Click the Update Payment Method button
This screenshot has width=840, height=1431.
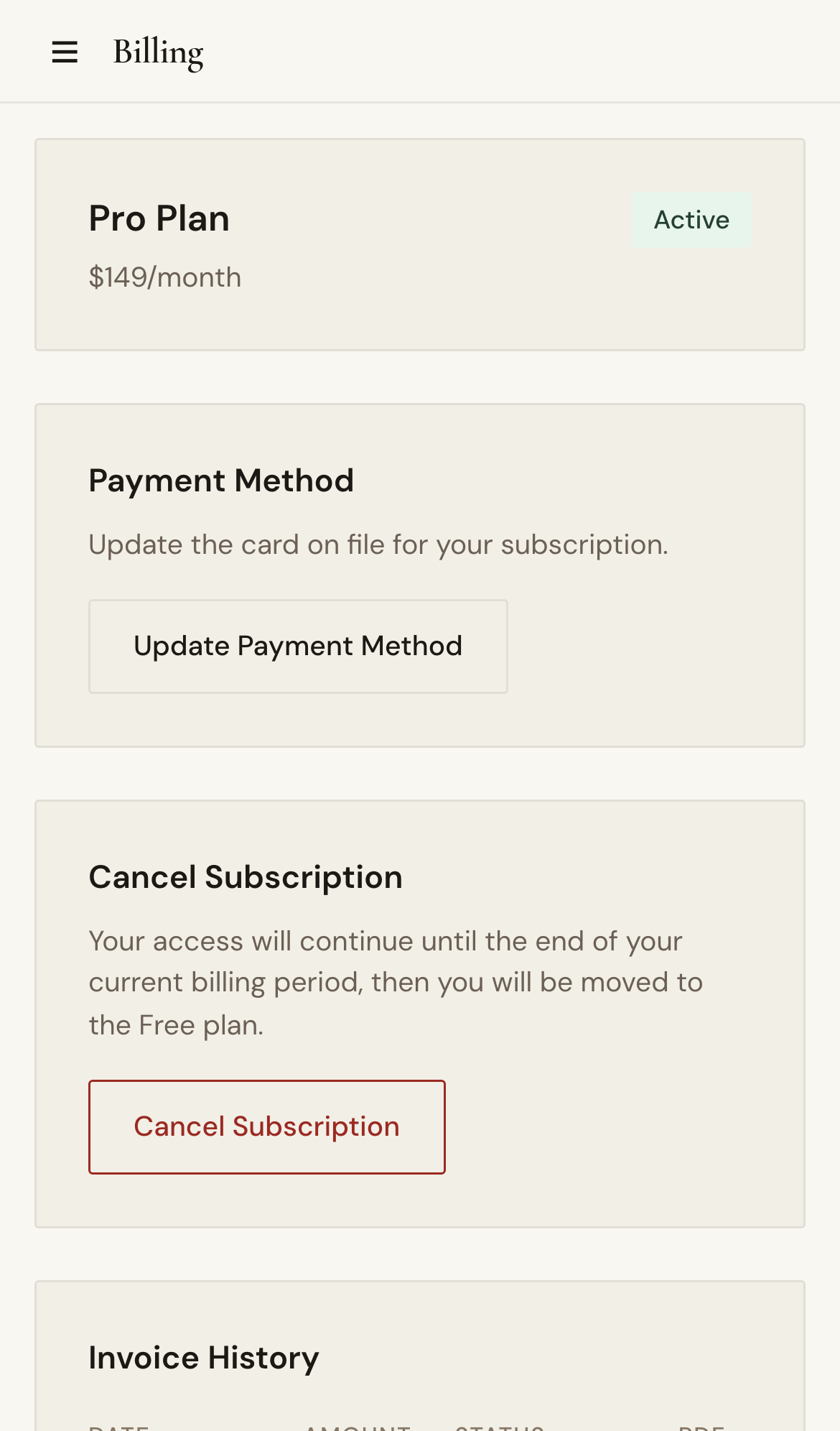[298, 646]
